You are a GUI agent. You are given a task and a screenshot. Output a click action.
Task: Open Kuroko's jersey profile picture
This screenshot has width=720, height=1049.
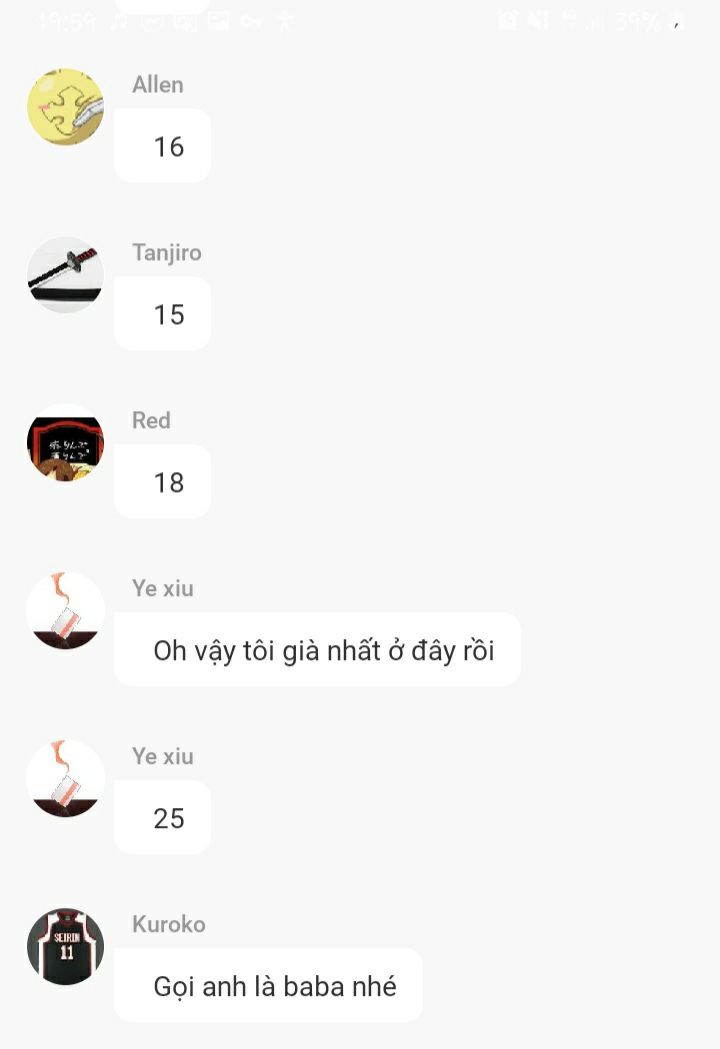pyautogui.click(x=65, y=947)
